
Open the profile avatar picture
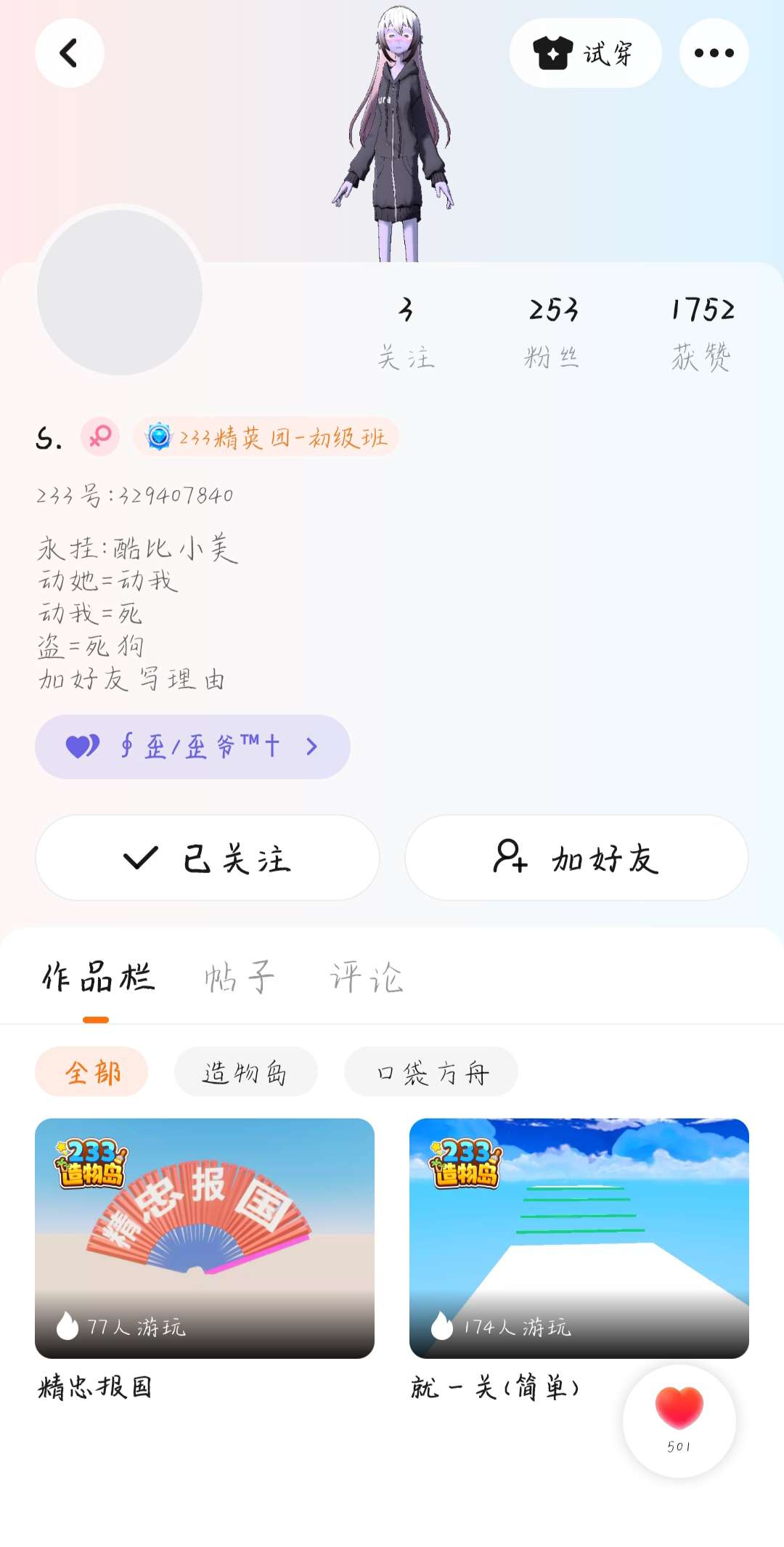(120, 292)
